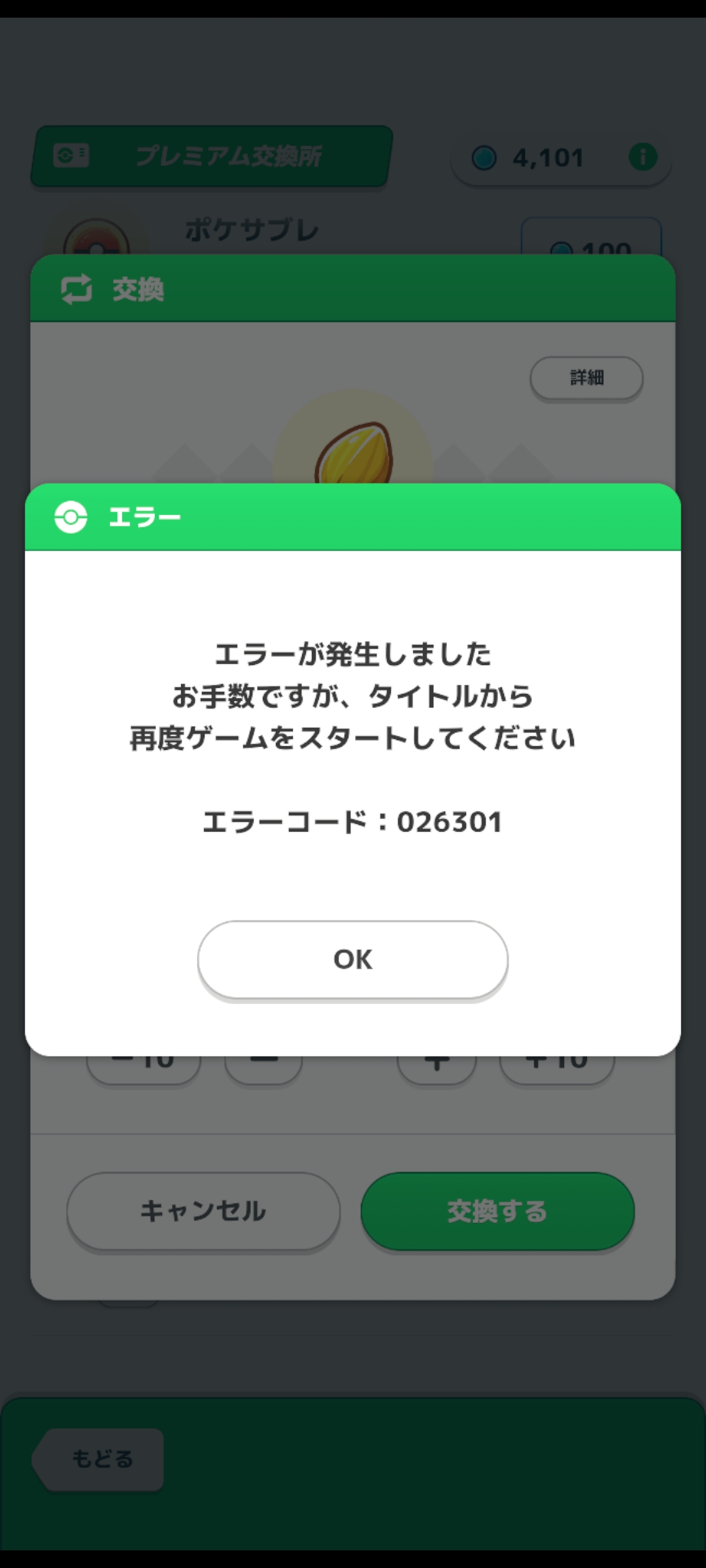
Task: Tap キャンセル to cancel the exchange
Action: [x=203, y=1211]
